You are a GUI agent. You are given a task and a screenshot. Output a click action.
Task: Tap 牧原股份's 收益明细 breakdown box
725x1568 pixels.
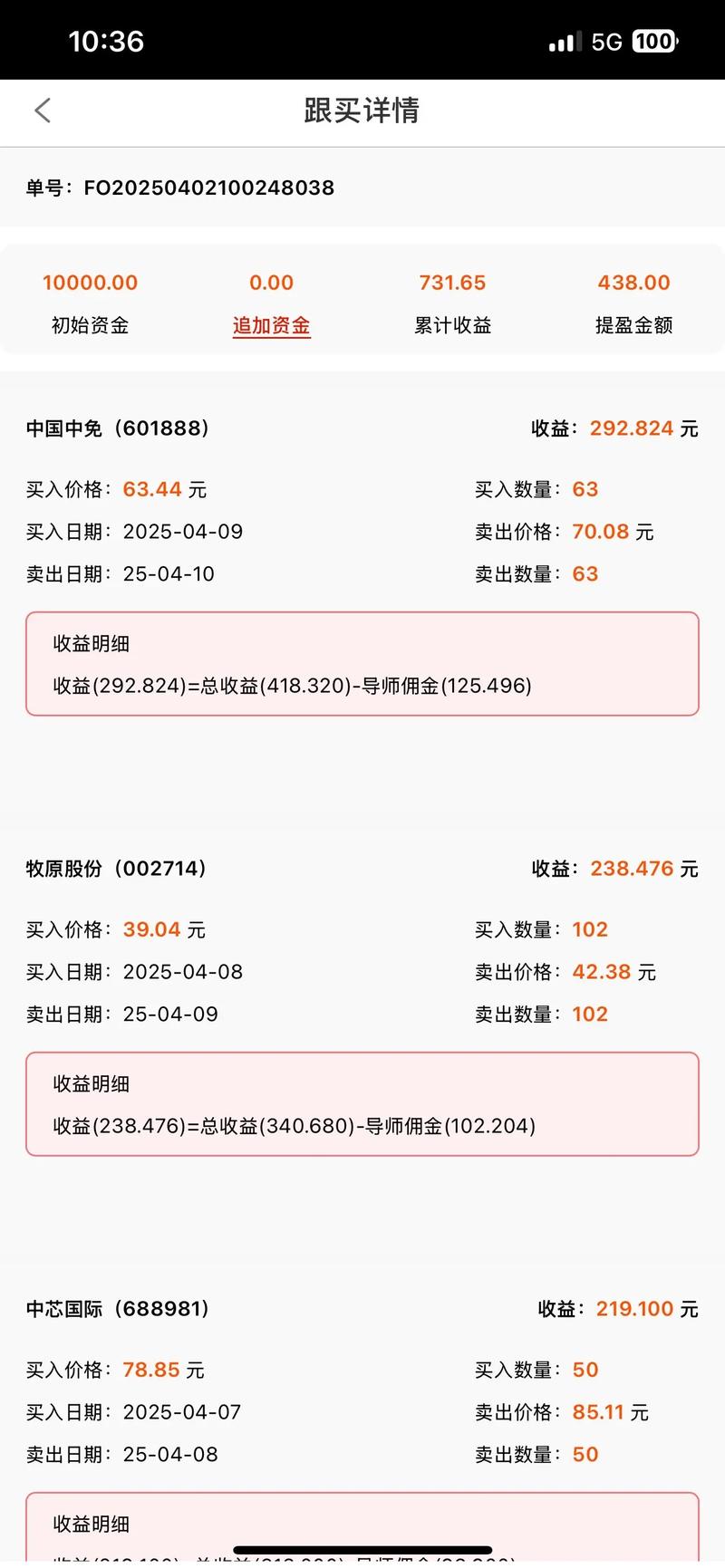click(x=362, y=1104)
